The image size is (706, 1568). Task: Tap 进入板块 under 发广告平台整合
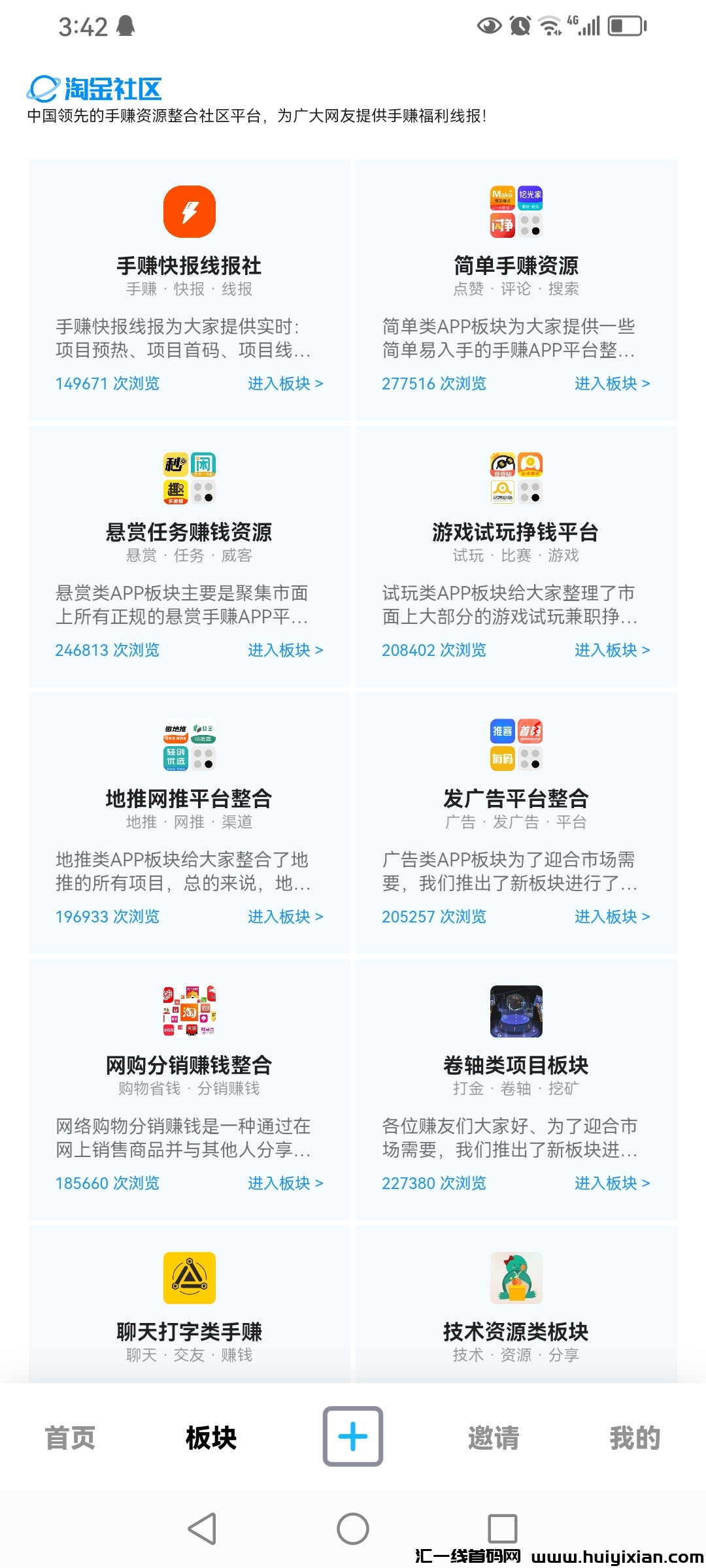point(612,917)
